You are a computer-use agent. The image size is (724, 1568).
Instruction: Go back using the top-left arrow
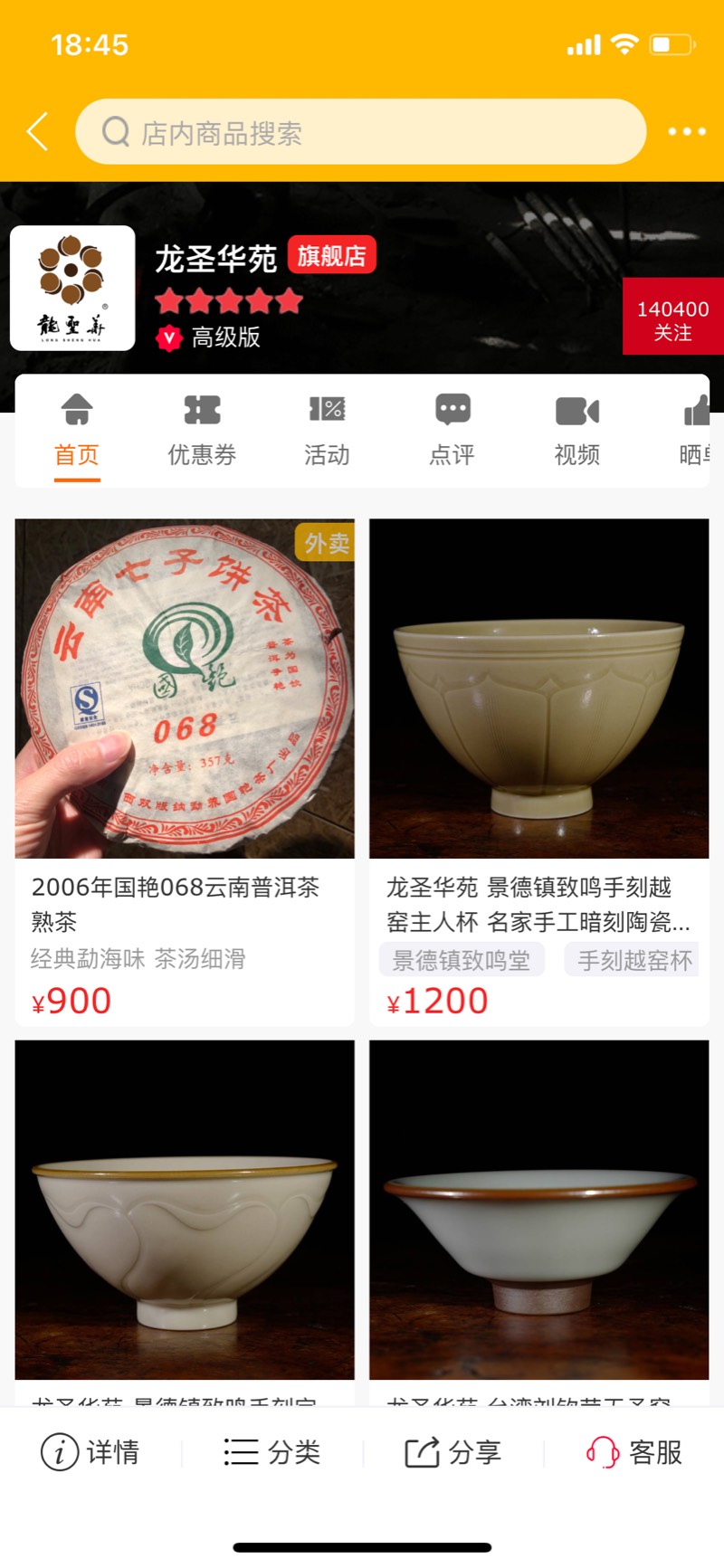(x=37, y=132)
